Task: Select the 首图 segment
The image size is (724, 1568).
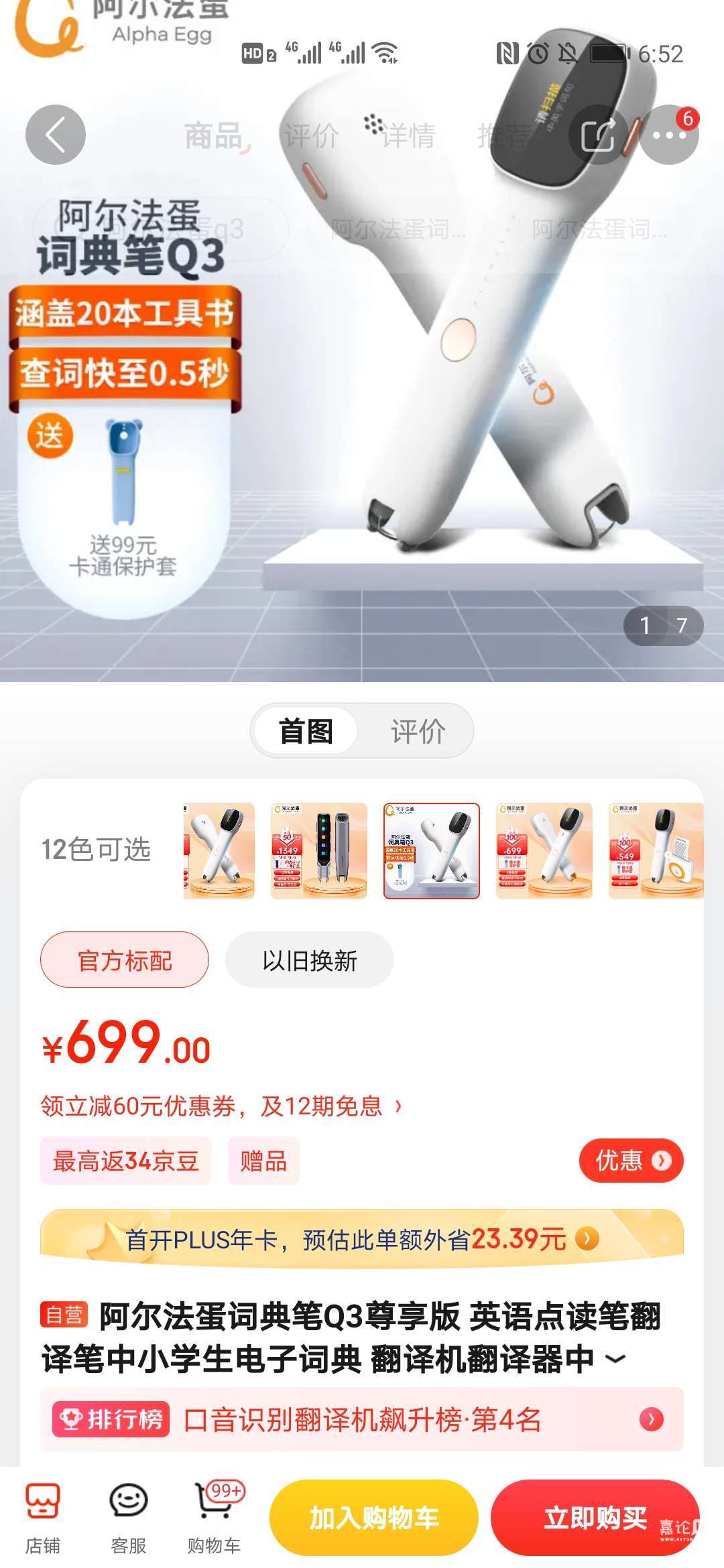Action: (306, 731)
